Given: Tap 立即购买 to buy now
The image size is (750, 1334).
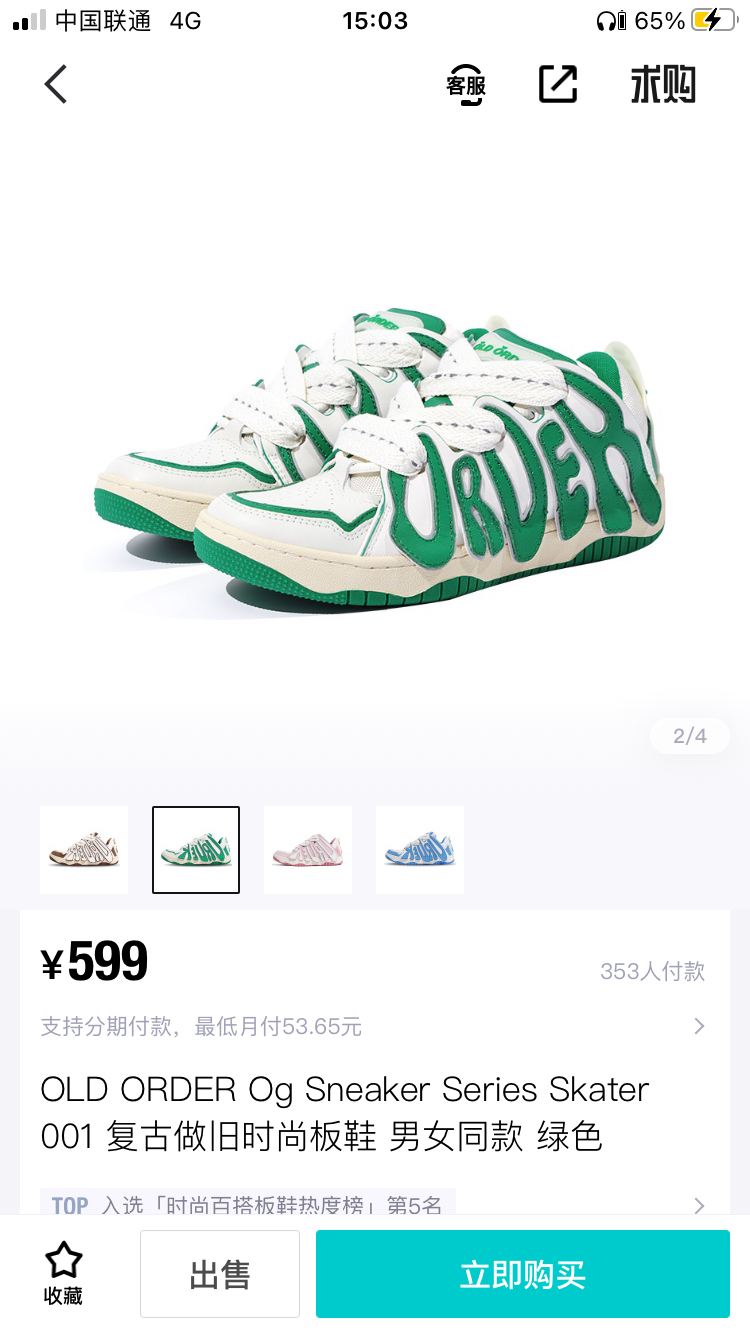Looking at the screenshot, I should 522,1274.
